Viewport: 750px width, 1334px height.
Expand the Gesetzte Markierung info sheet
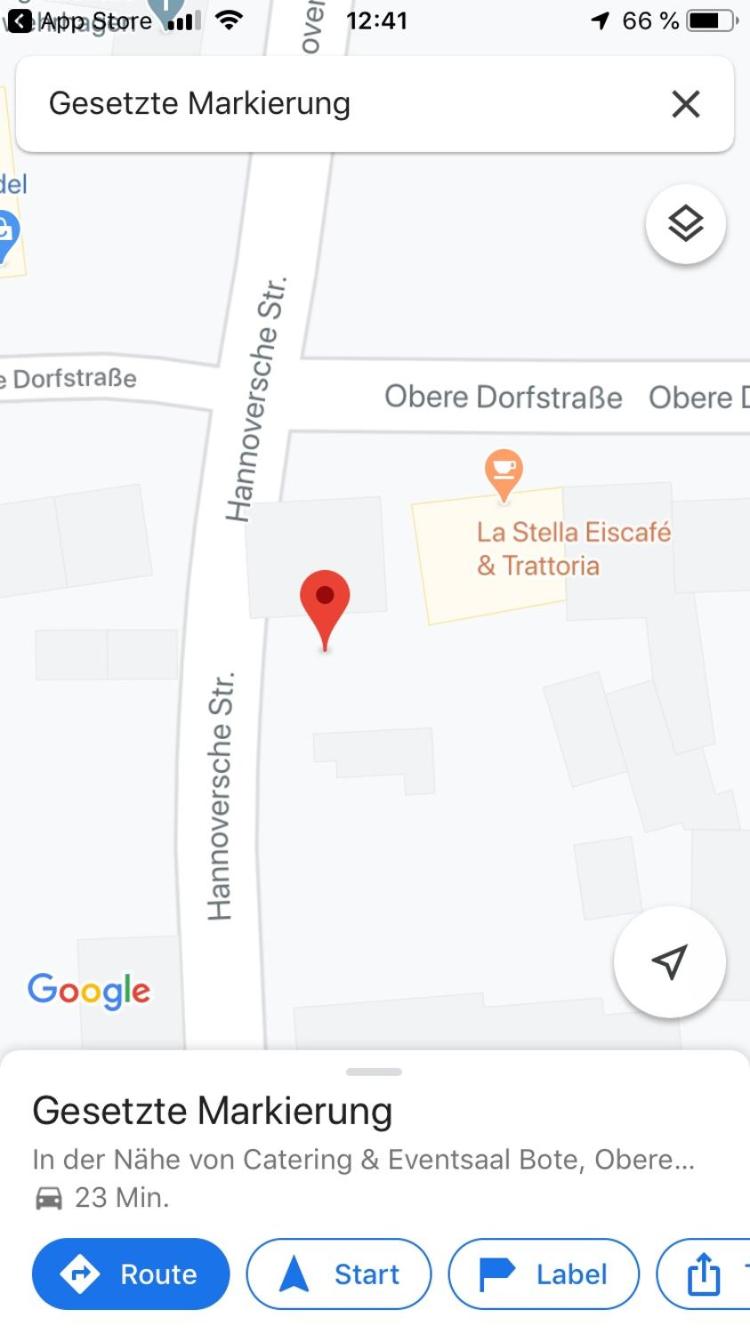[374, 1072]
